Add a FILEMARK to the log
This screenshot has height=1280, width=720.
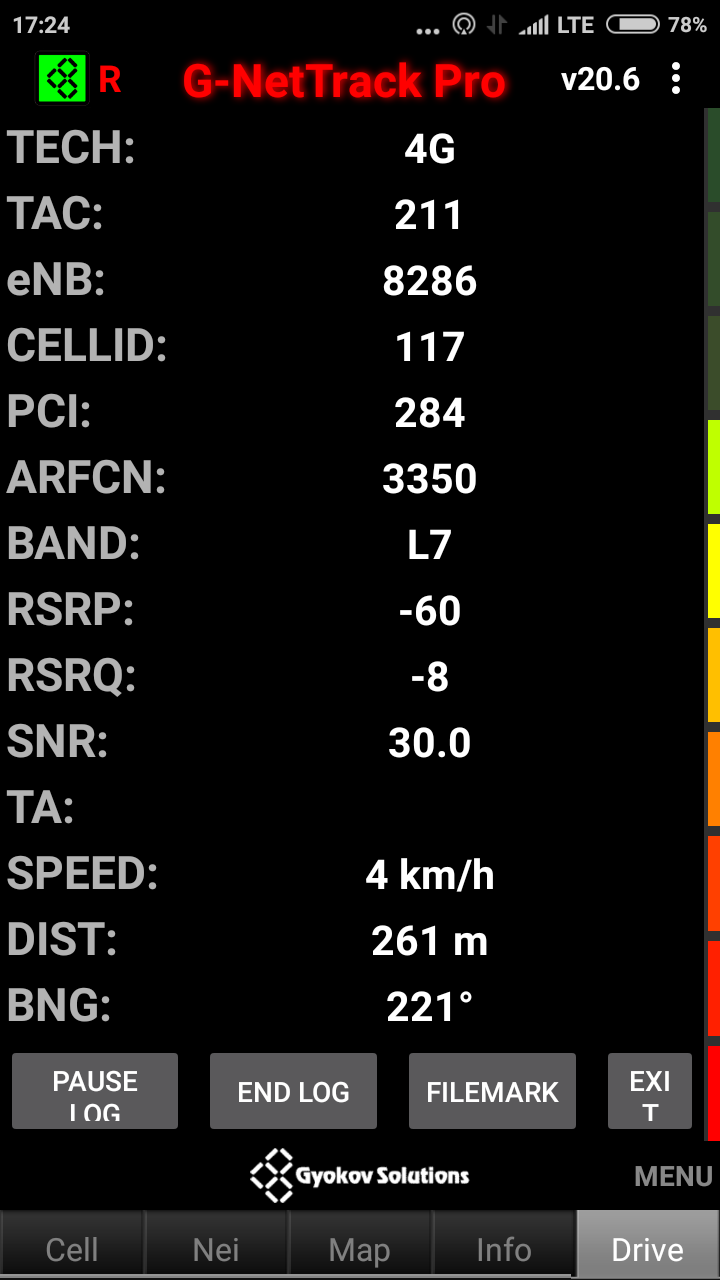point(492,1091)
